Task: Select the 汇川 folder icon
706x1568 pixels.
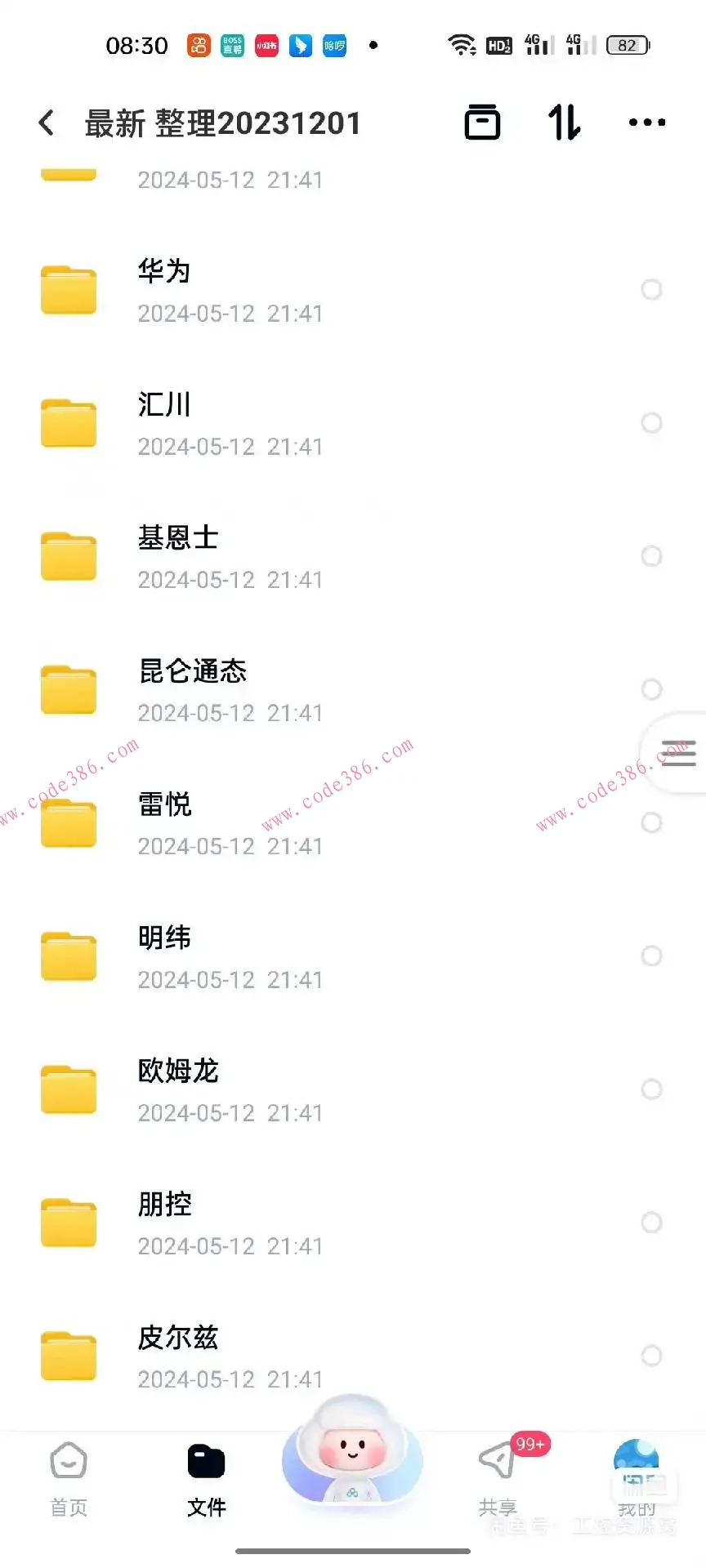Action: (x=69, y=423)
